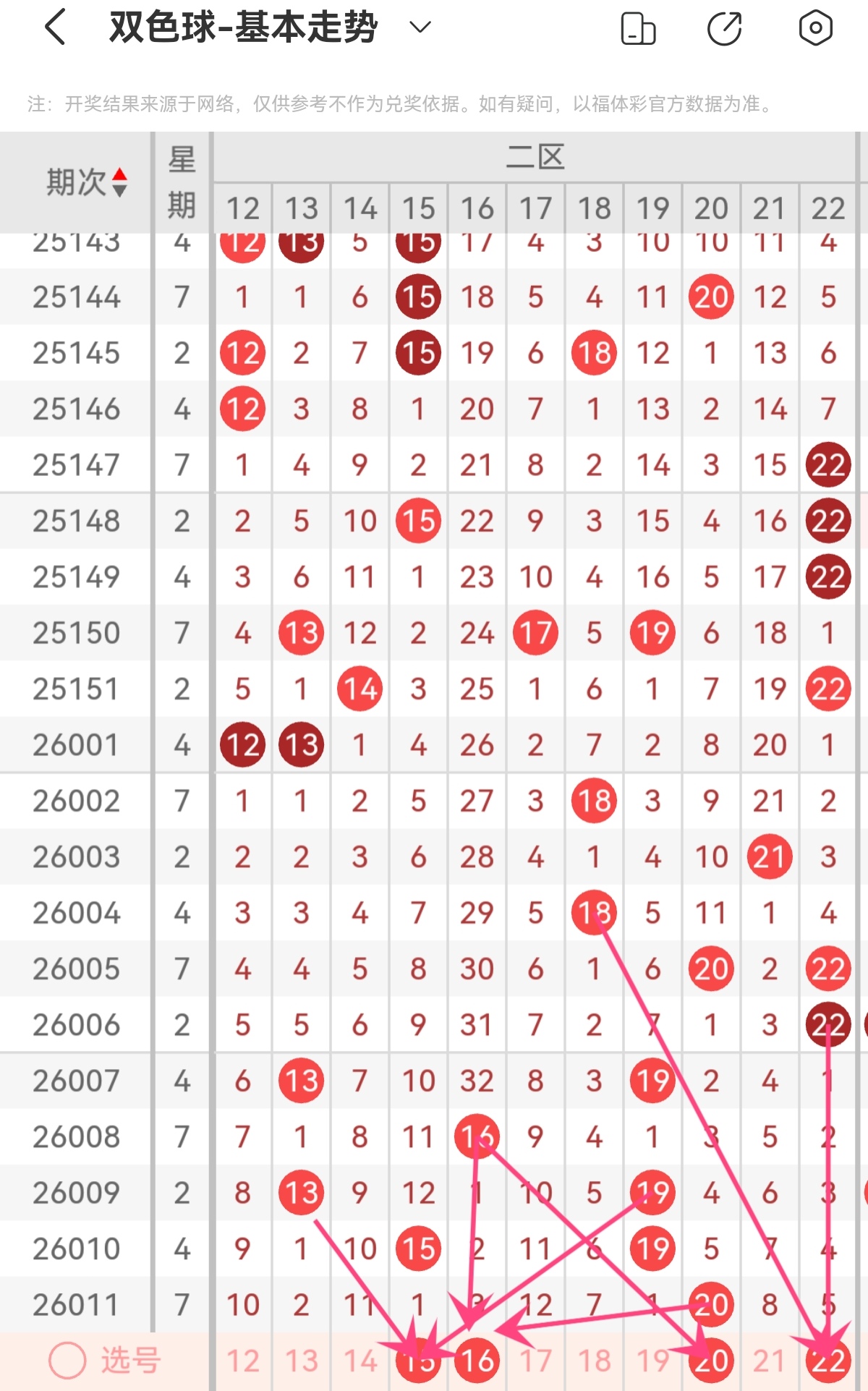Screen dimensions: 868x1391
Task: Select number 19 in the 选号 row
Action: [652, 1361]
